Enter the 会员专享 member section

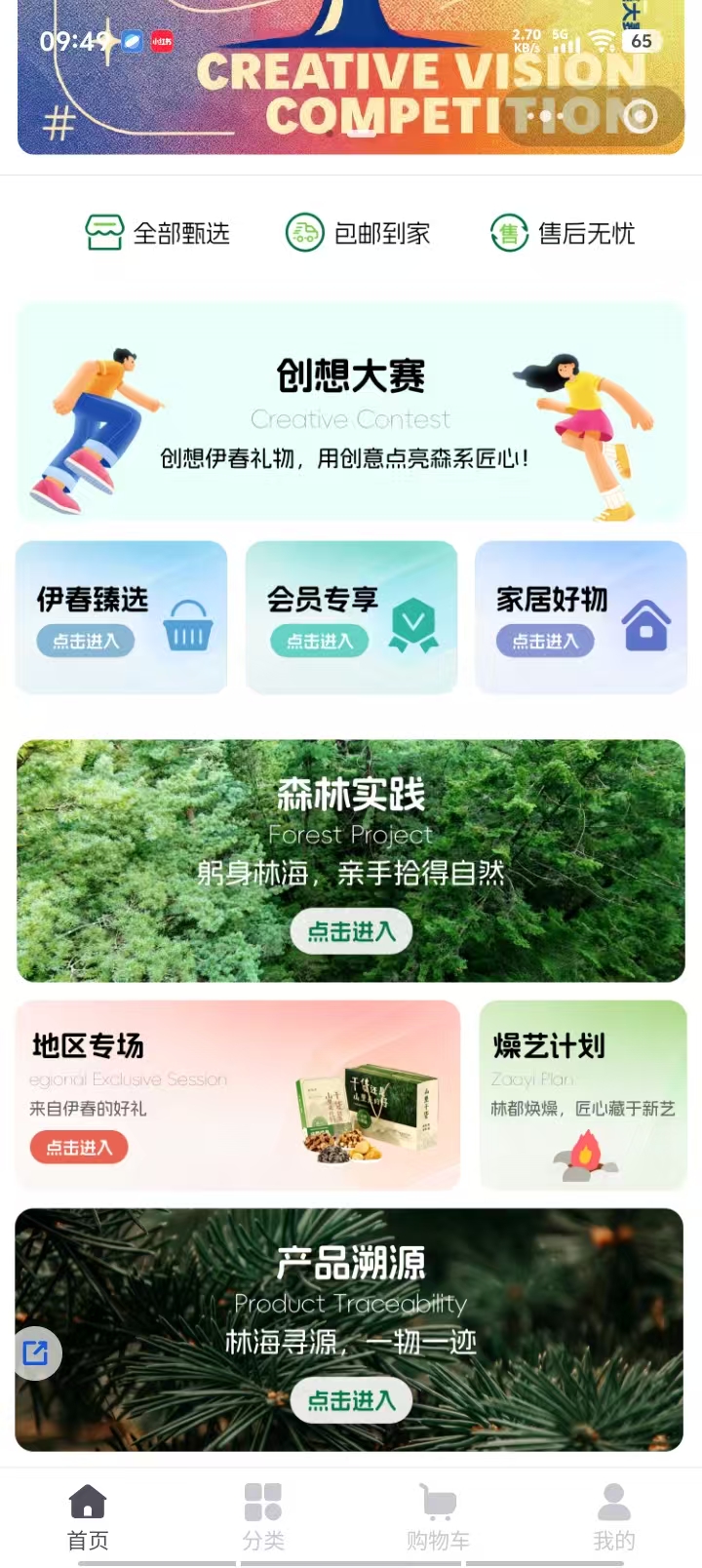pyautogui.click(x=319, y=641)
